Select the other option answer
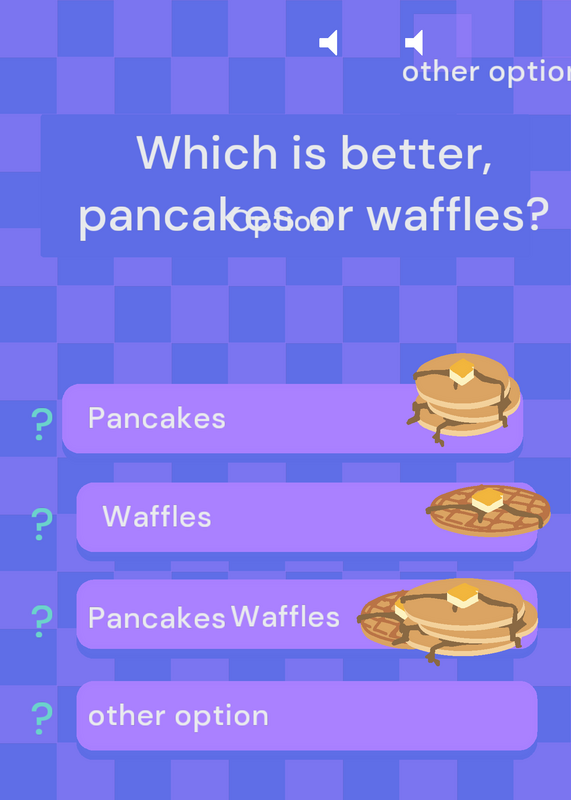The height and width of the screenshot is (800, 571). pos(307,715)
